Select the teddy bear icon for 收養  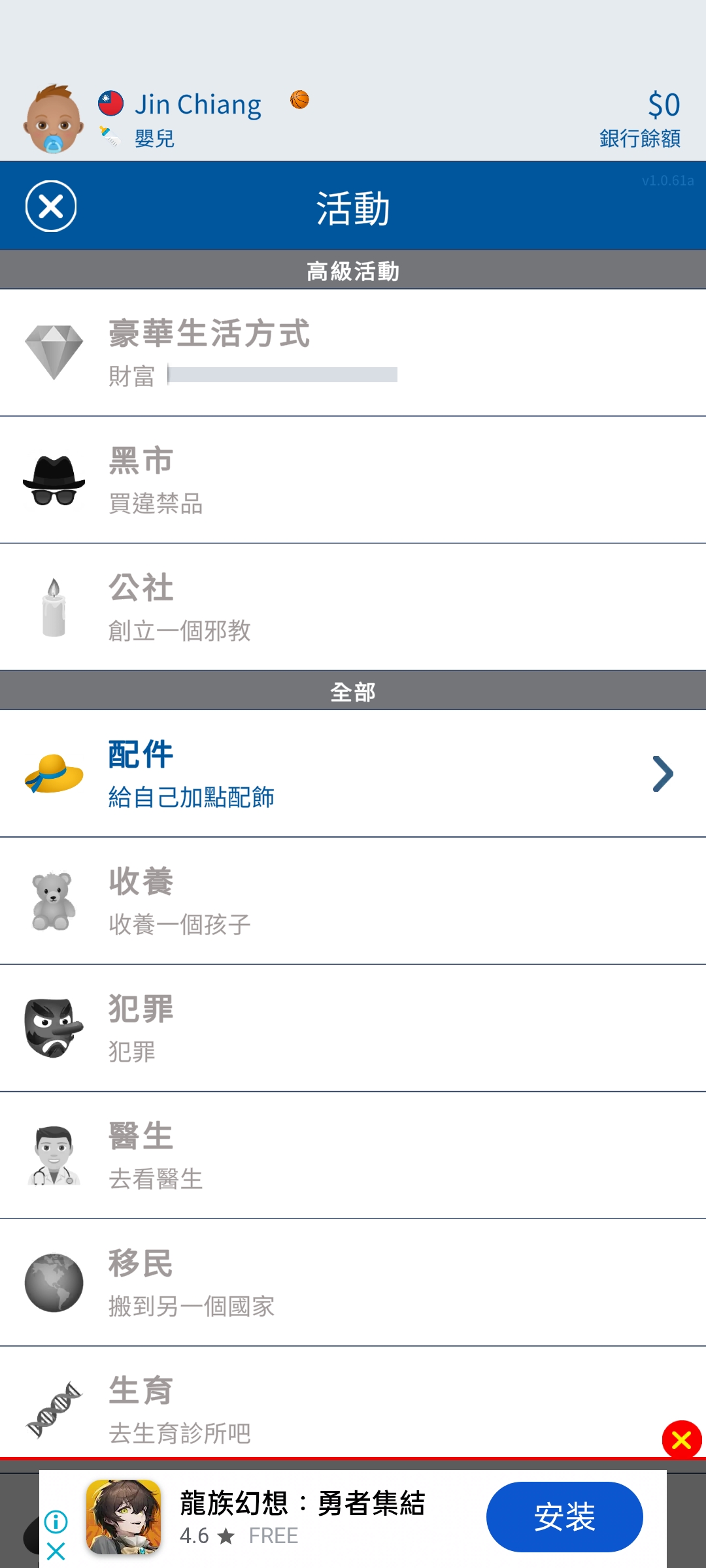click(54, 900)
